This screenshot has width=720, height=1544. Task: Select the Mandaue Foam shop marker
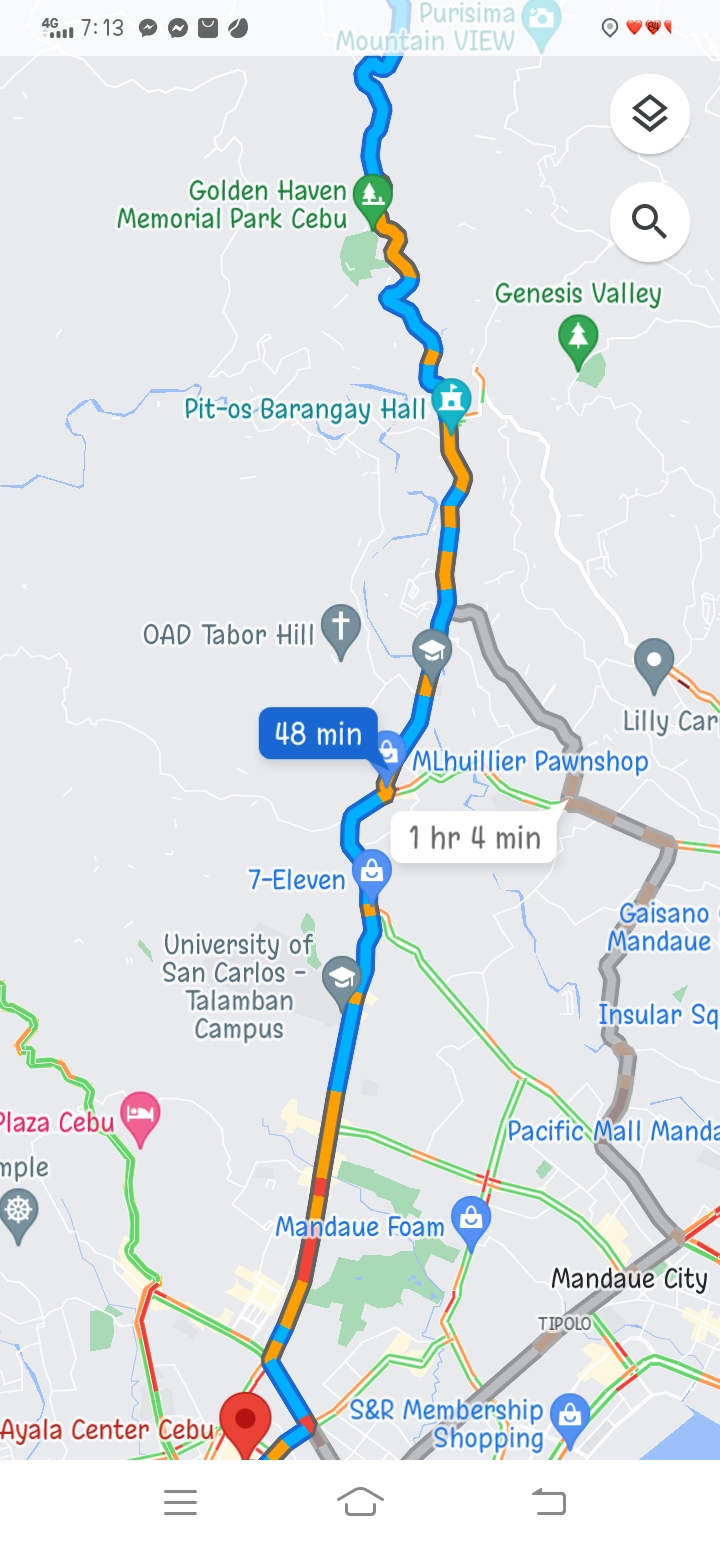coord(470,1219)
